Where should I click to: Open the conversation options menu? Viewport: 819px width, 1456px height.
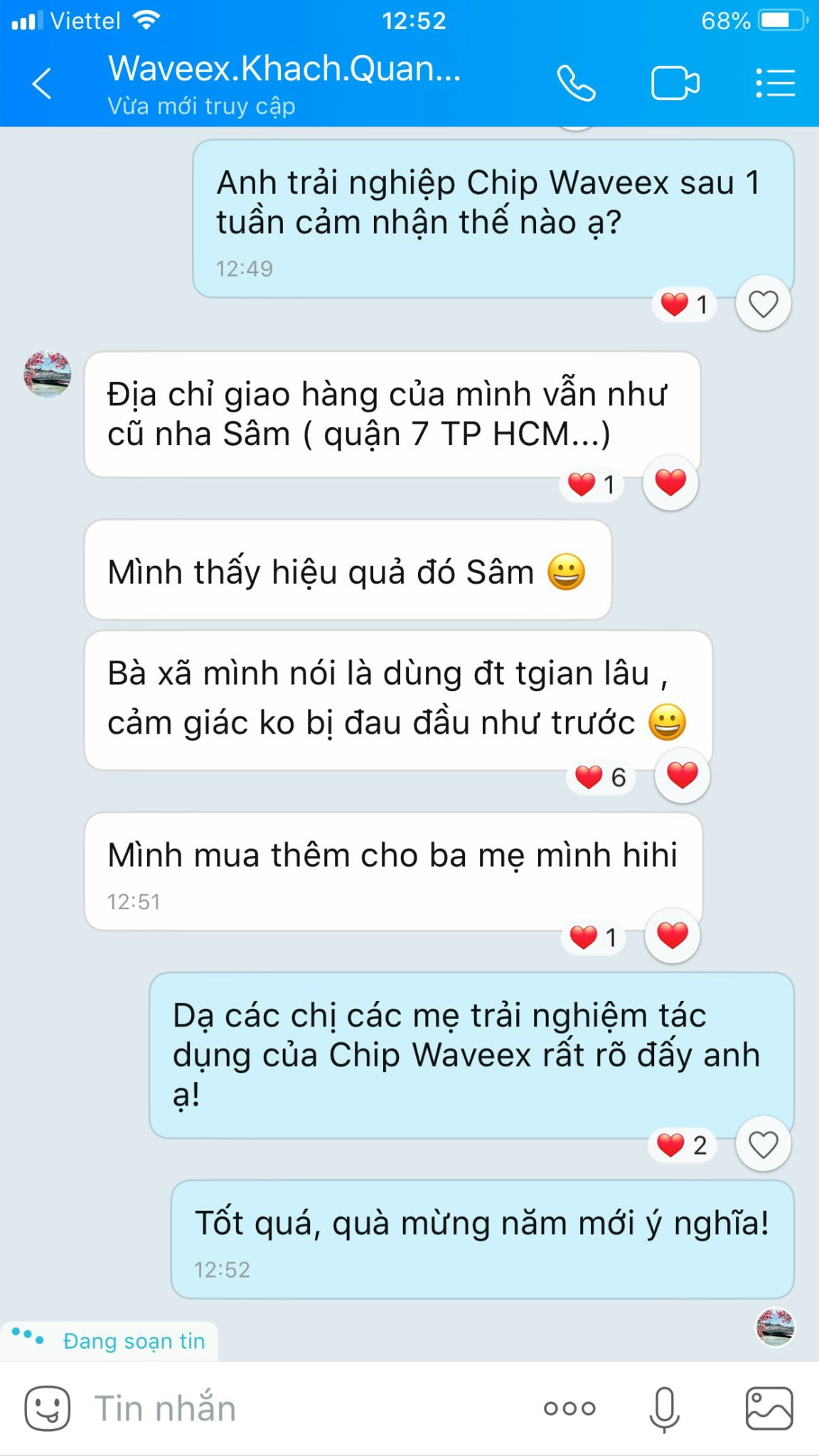coord(775,84)
